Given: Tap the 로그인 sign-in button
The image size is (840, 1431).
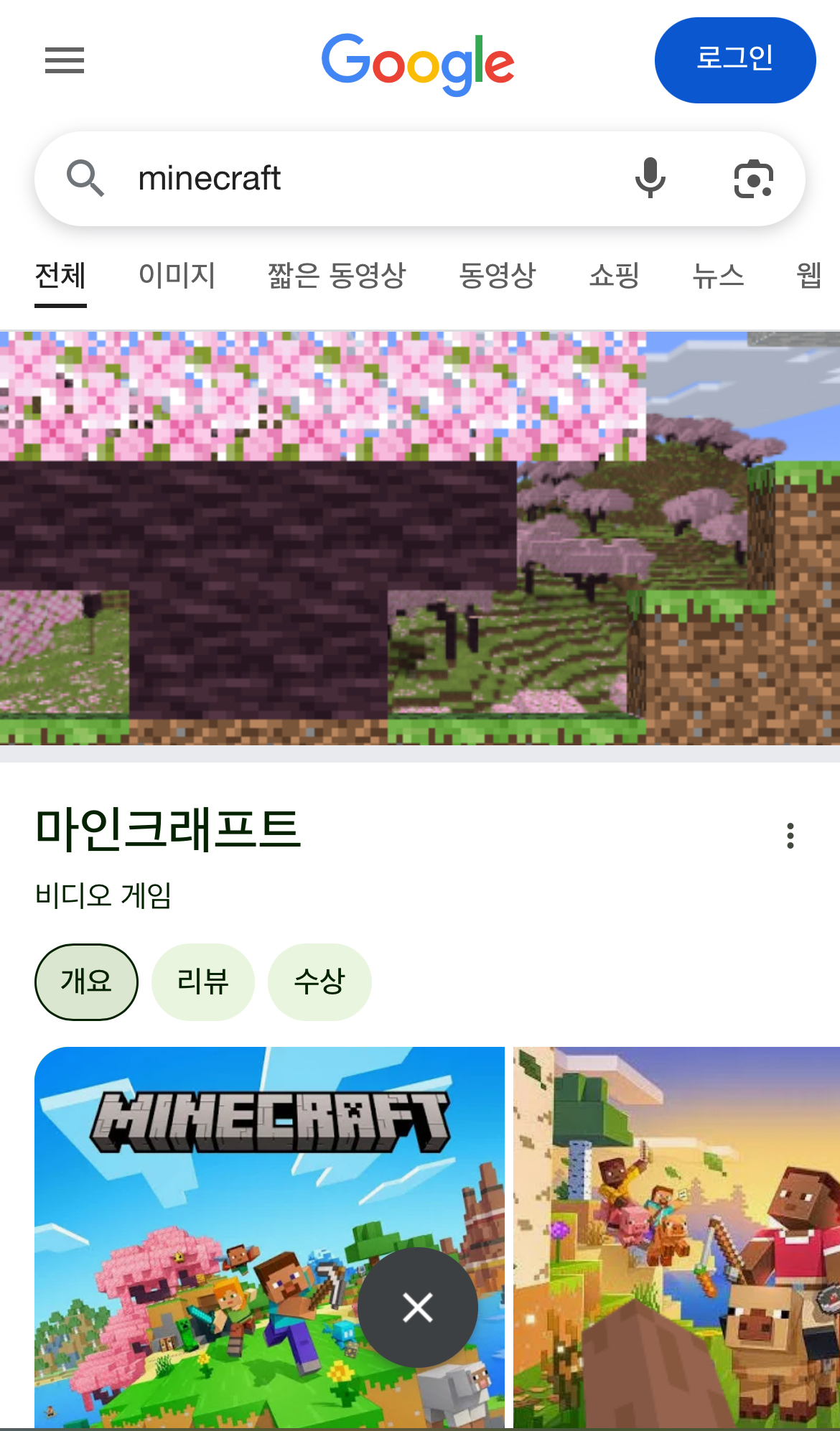Looking at the screenshot, I should click(735, 60).
